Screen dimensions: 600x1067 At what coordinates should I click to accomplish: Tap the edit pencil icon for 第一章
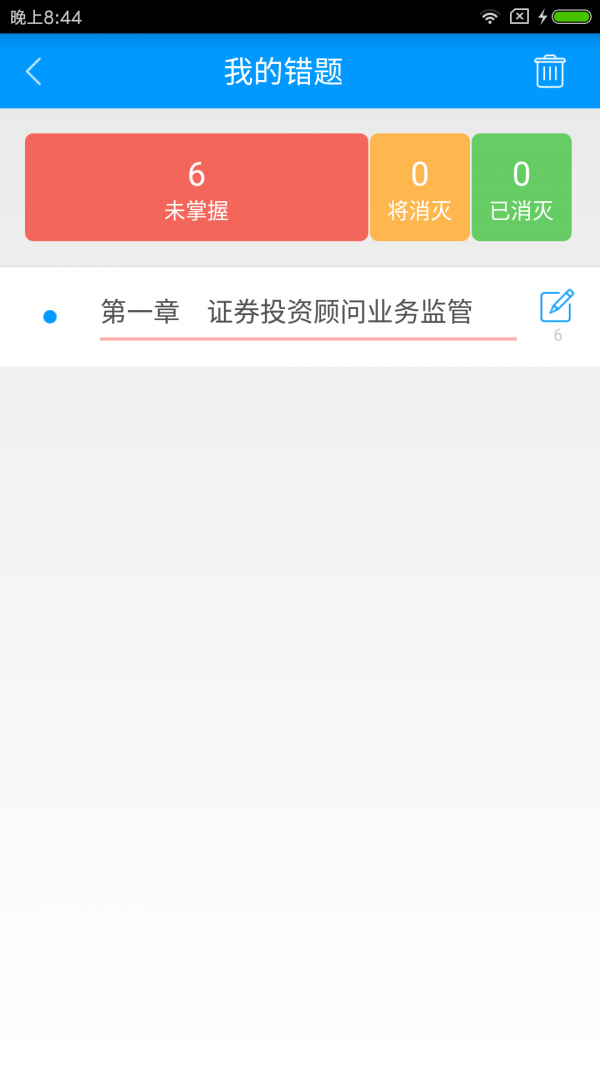(x=556, y=306)
